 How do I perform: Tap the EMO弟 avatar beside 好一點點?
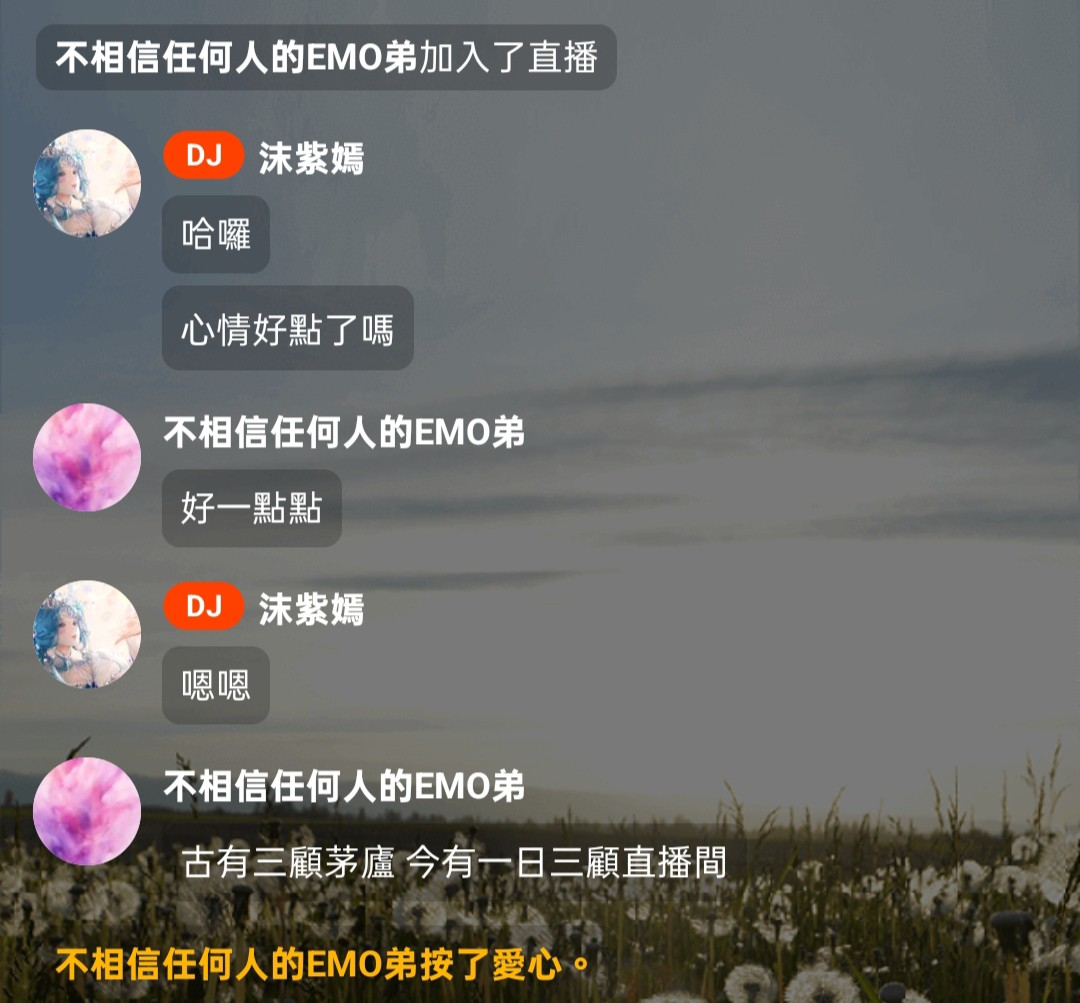point(87,458)
